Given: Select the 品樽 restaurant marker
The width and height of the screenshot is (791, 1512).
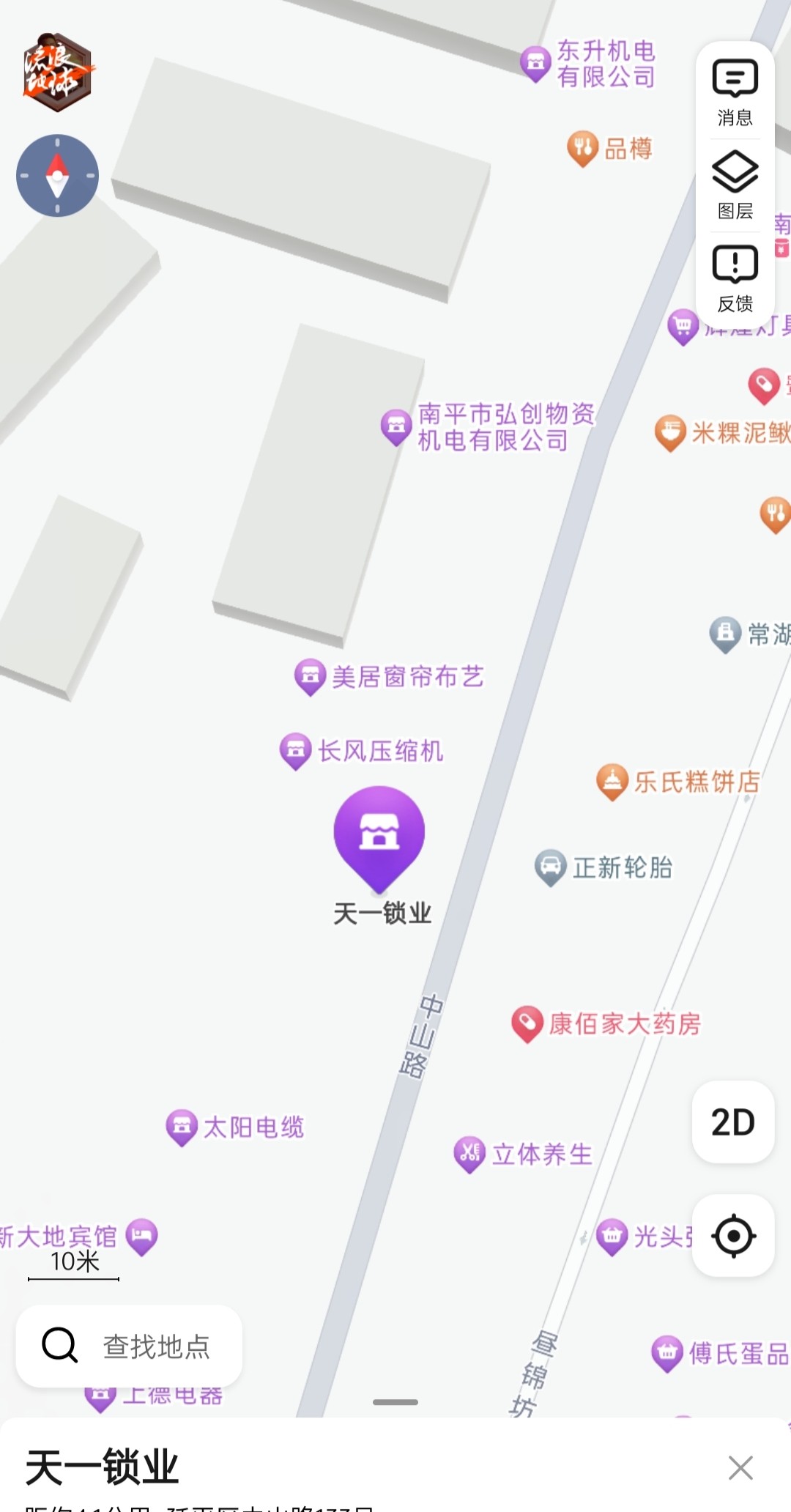Looking at the screenshot, I should tap(583, 148).
